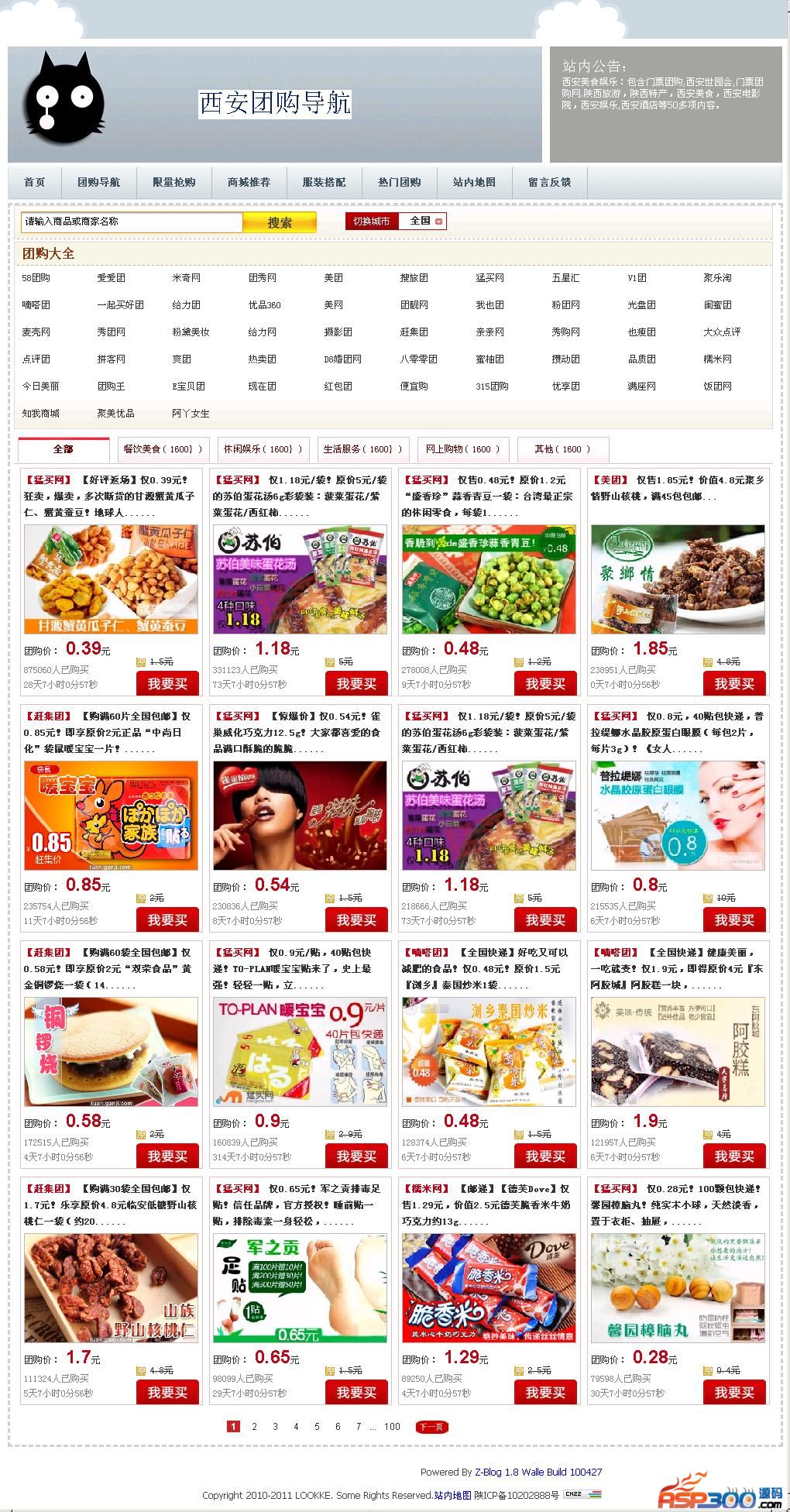Screen dimensions: 790x1512
Task: Tap the product name search field
Action: [132, 222]
